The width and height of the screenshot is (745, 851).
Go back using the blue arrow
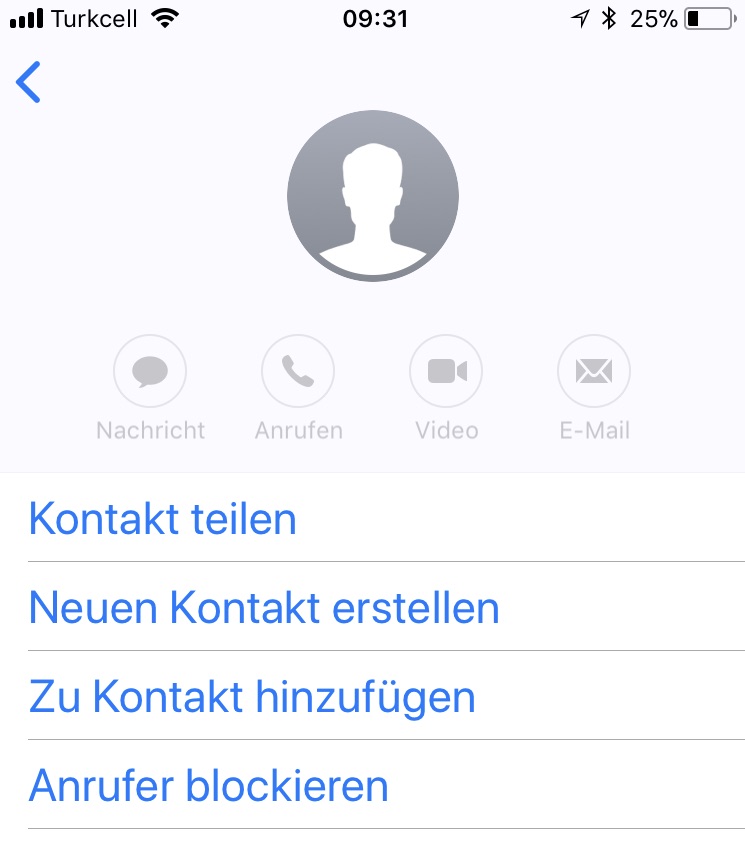tap(29, 82)
